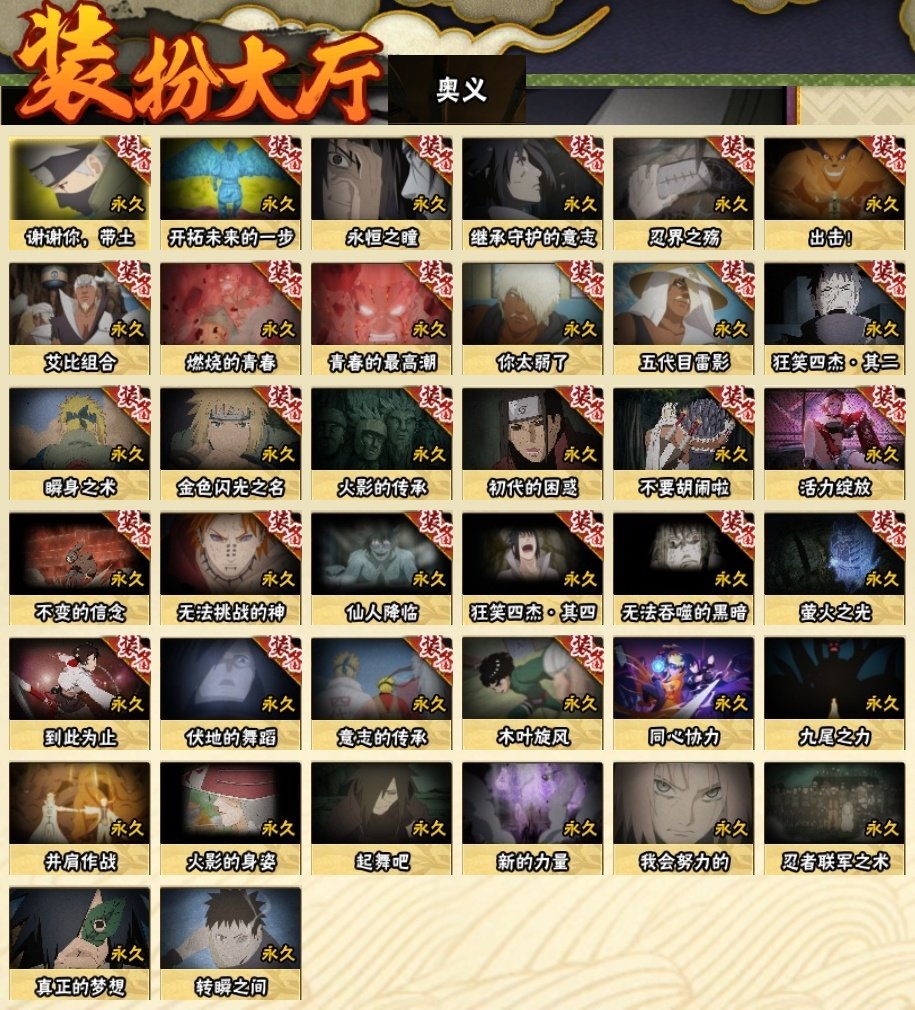Choose the 真正的梦想 card

80,944
